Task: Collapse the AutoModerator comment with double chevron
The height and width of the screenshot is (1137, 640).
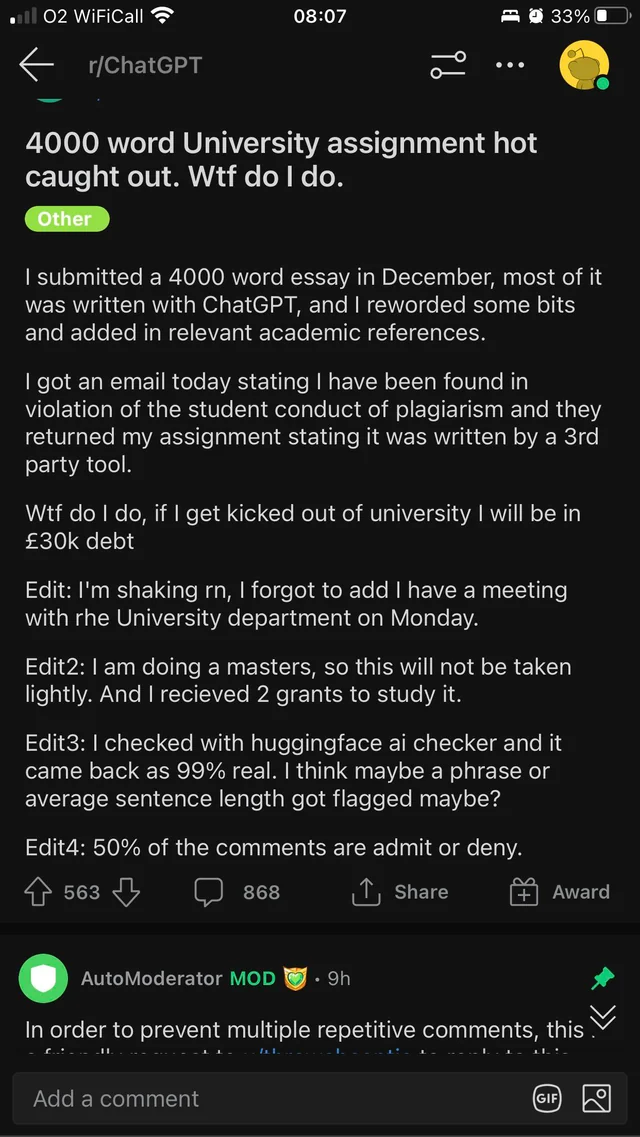Action: [603, 1017]
